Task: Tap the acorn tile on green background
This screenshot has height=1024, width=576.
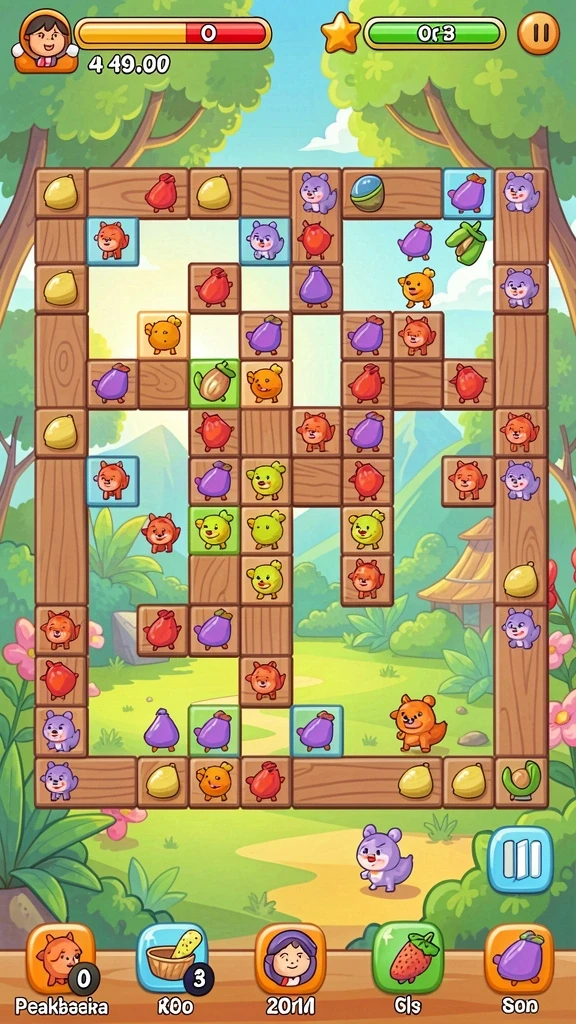Action: [214, 383]
